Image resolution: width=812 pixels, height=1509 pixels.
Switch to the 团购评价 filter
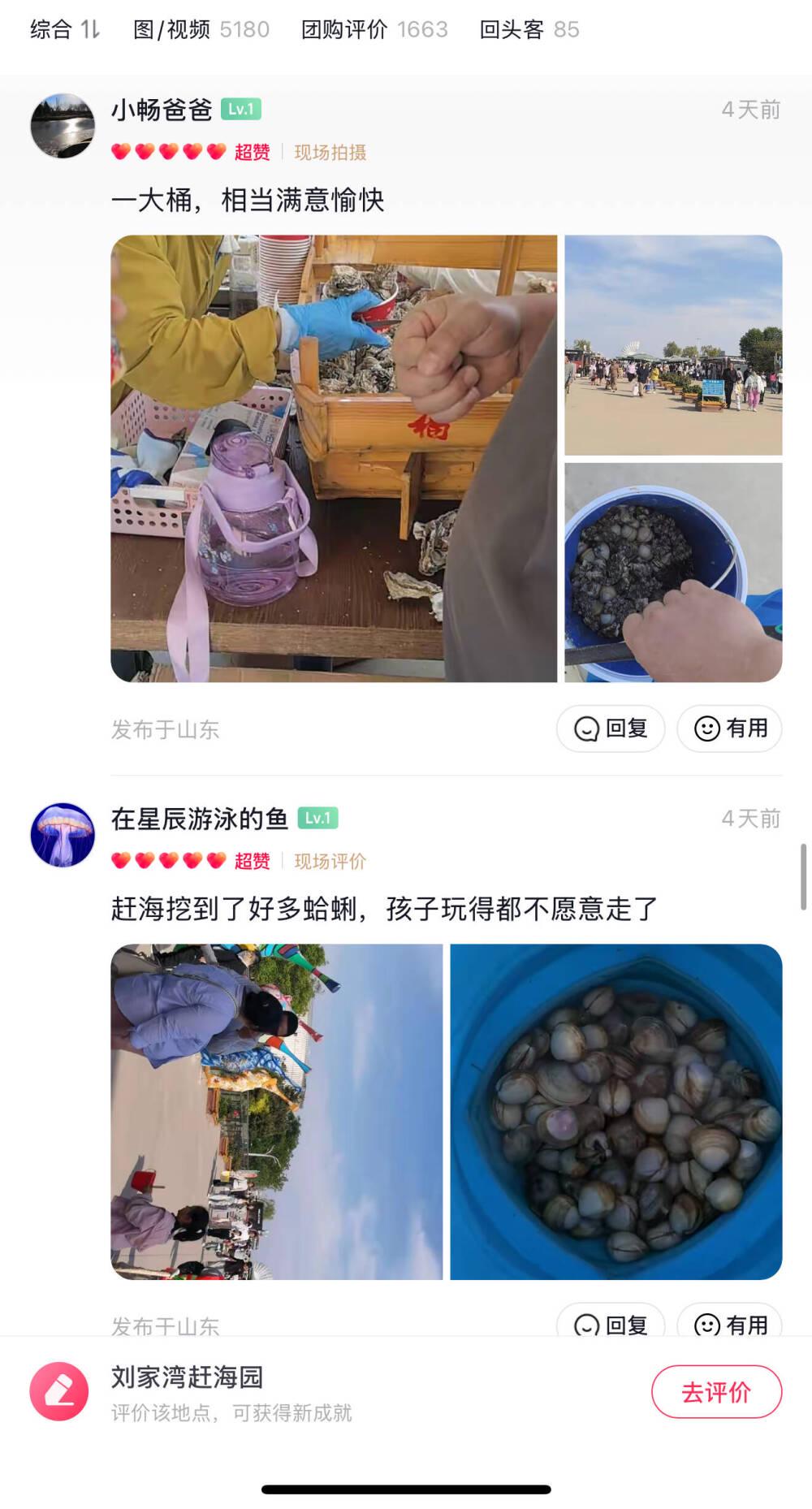(x=374, y=30)
